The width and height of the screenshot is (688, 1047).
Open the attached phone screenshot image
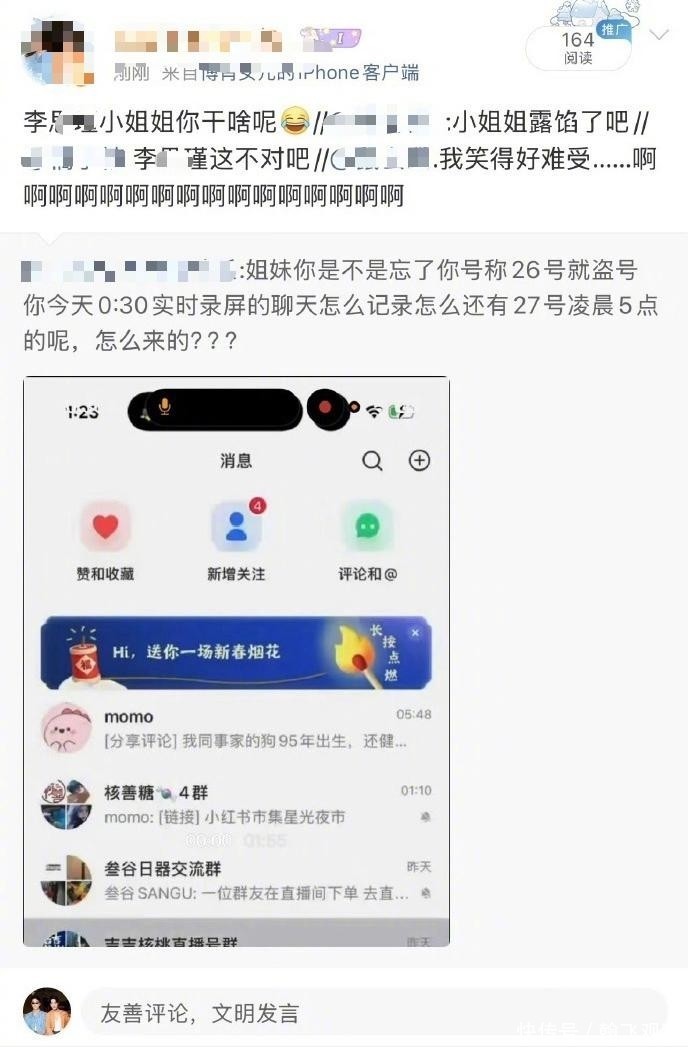click(236, 661)
